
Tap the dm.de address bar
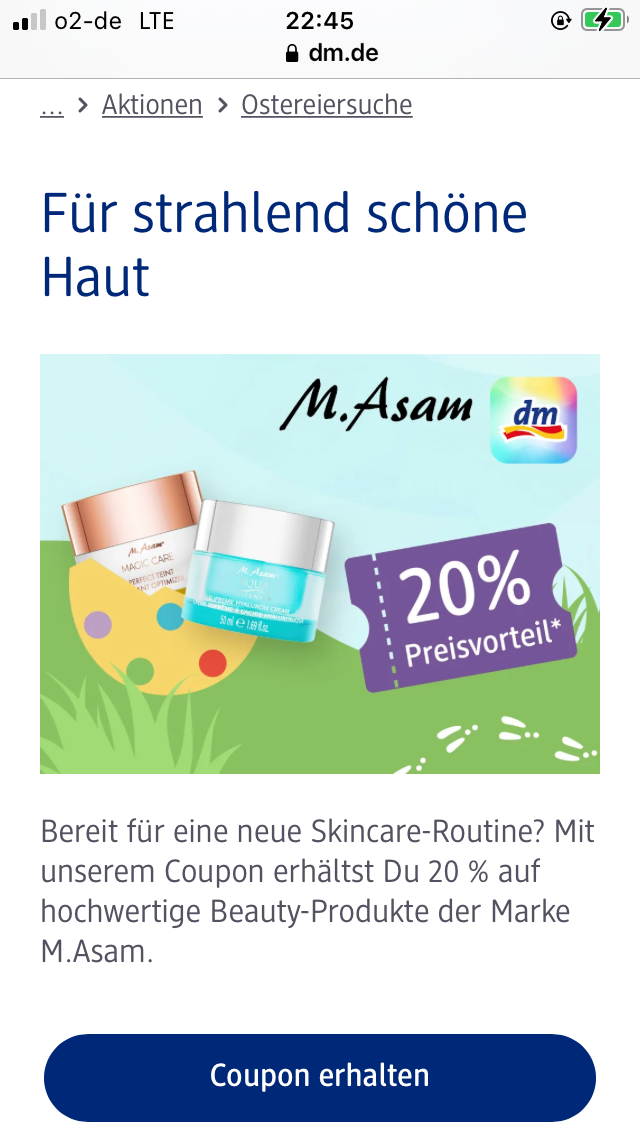[332, 53]
